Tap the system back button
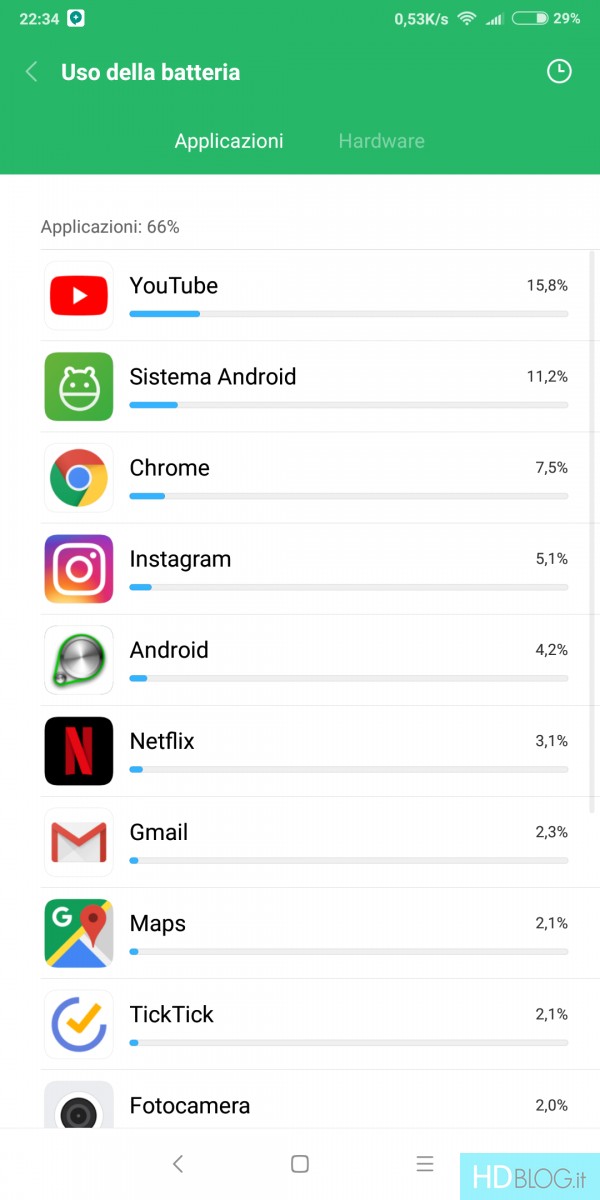This screenshot has height=1200, width=600. click(178, 1164)
